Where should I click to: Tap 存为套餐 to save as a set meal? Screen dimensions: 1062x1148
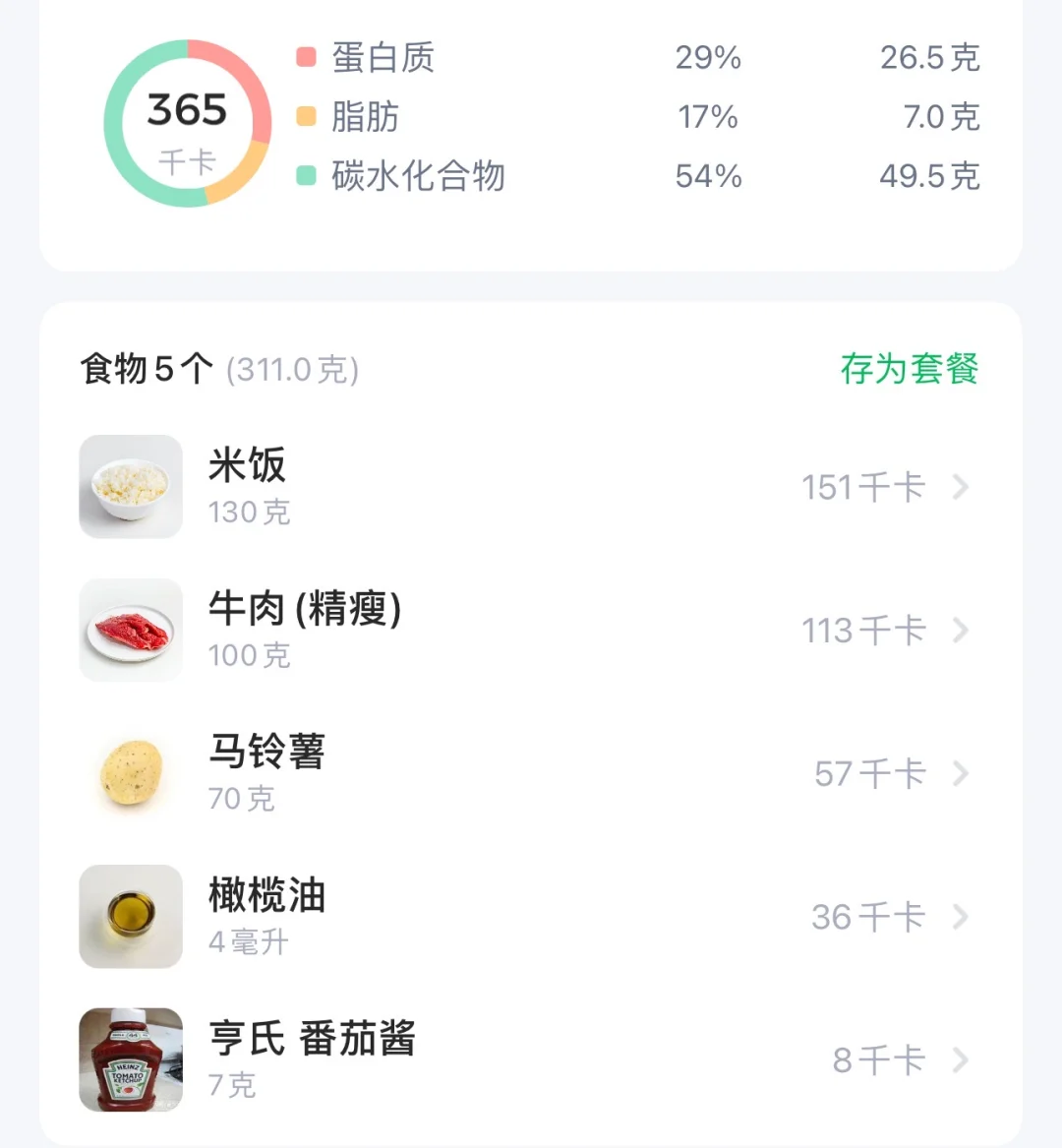tap(909, 369)
